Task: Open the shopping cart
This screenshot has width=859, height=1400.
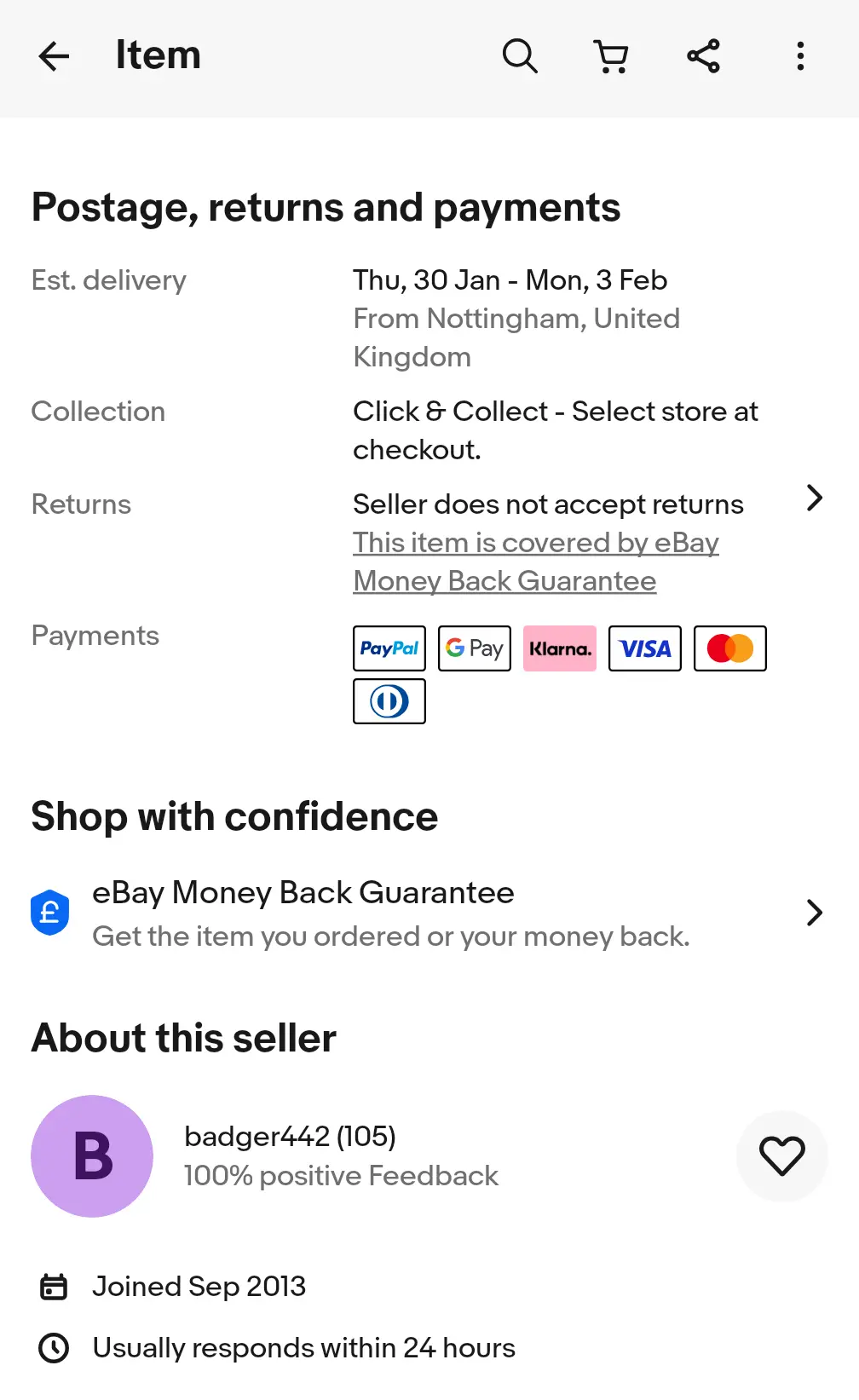Action: pos(611,56)
